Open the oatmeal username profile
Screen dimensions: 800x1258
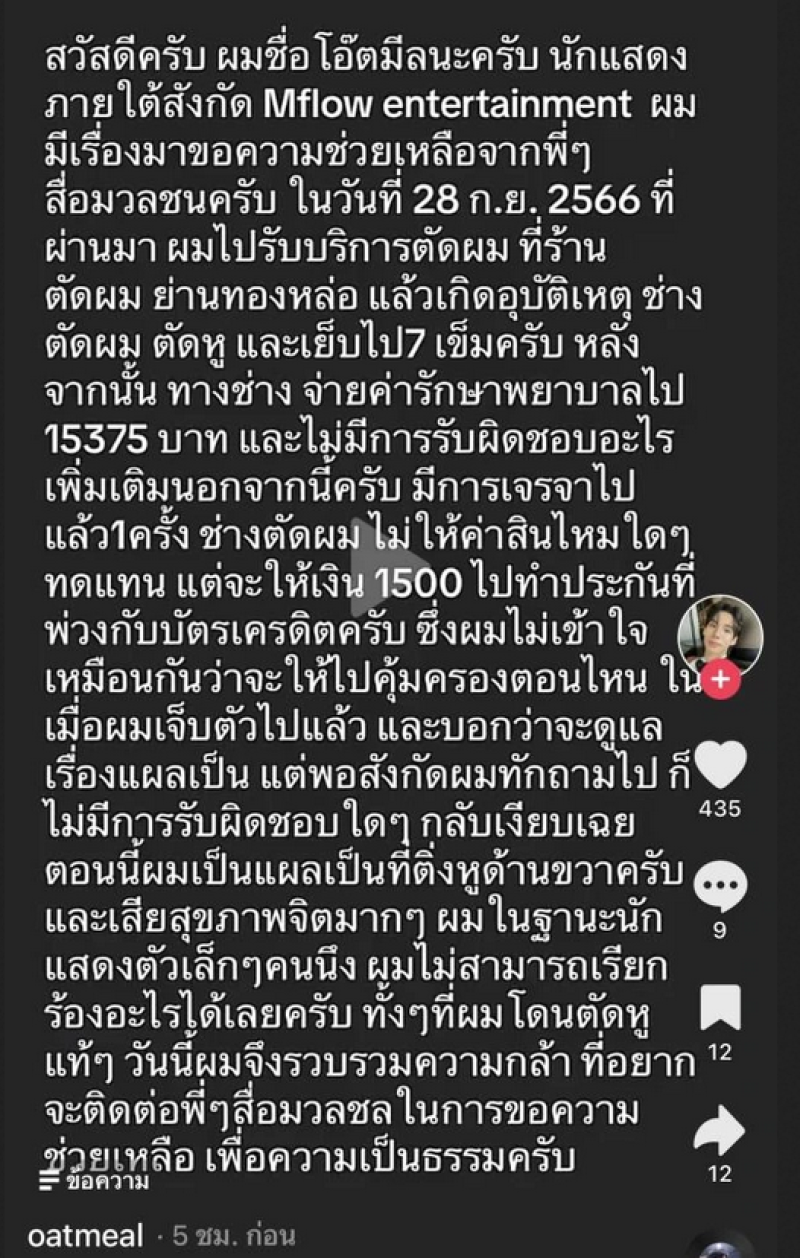[86, 1235]
